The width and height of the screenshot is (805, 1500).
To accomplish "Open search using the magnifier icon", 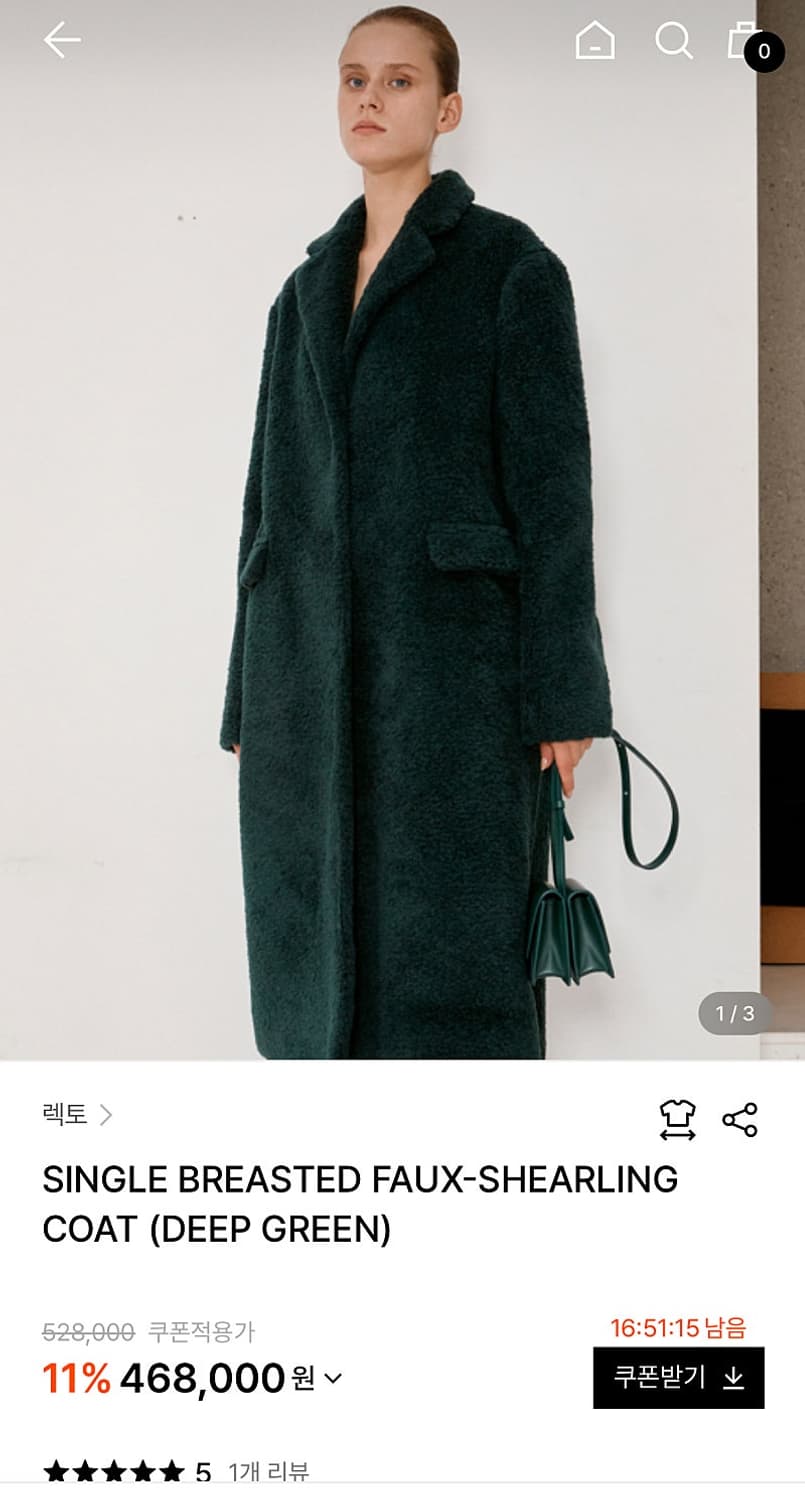I will (x=676, y=42).
